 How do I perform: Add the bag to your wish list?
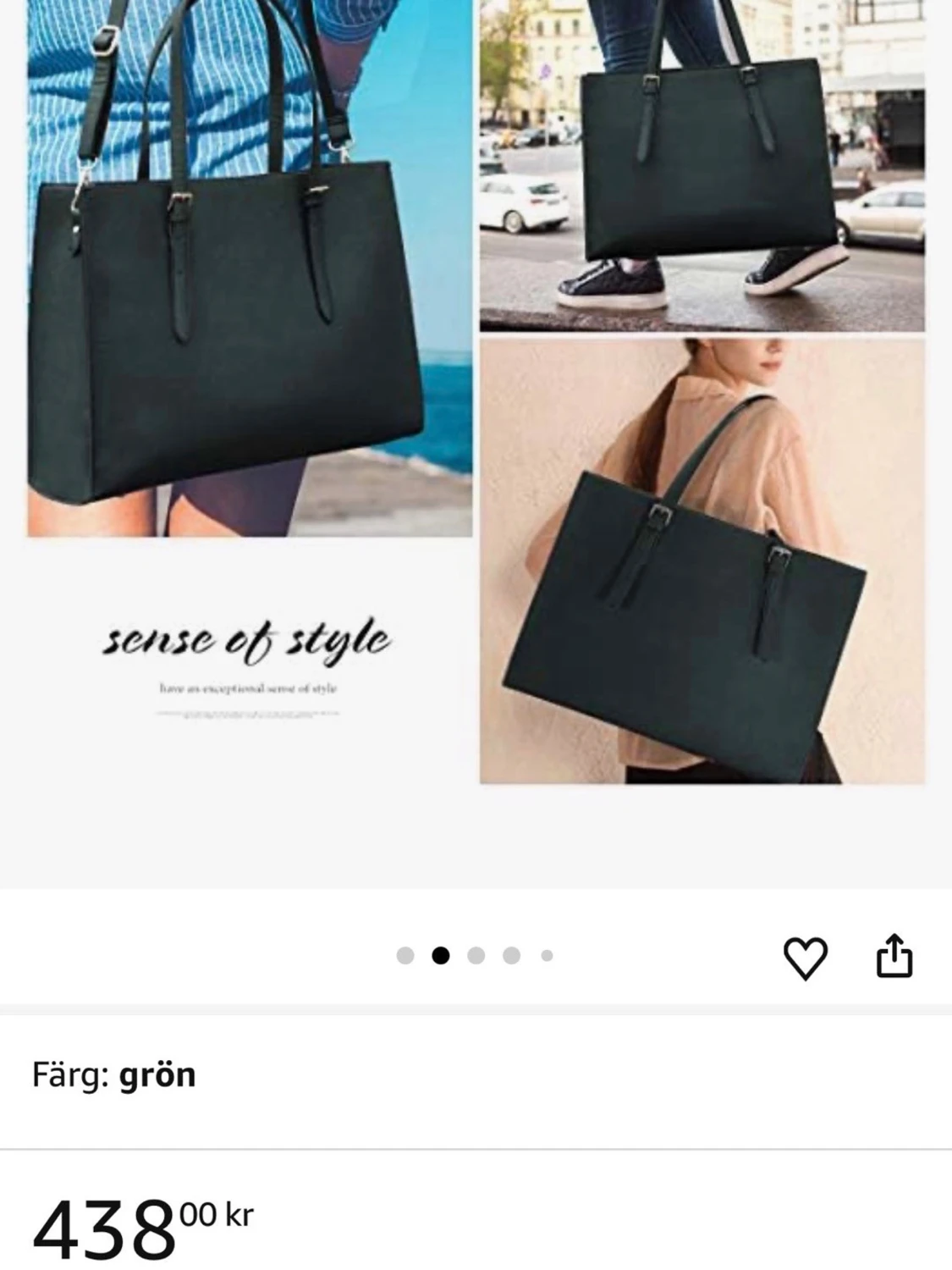click(805, 958)
